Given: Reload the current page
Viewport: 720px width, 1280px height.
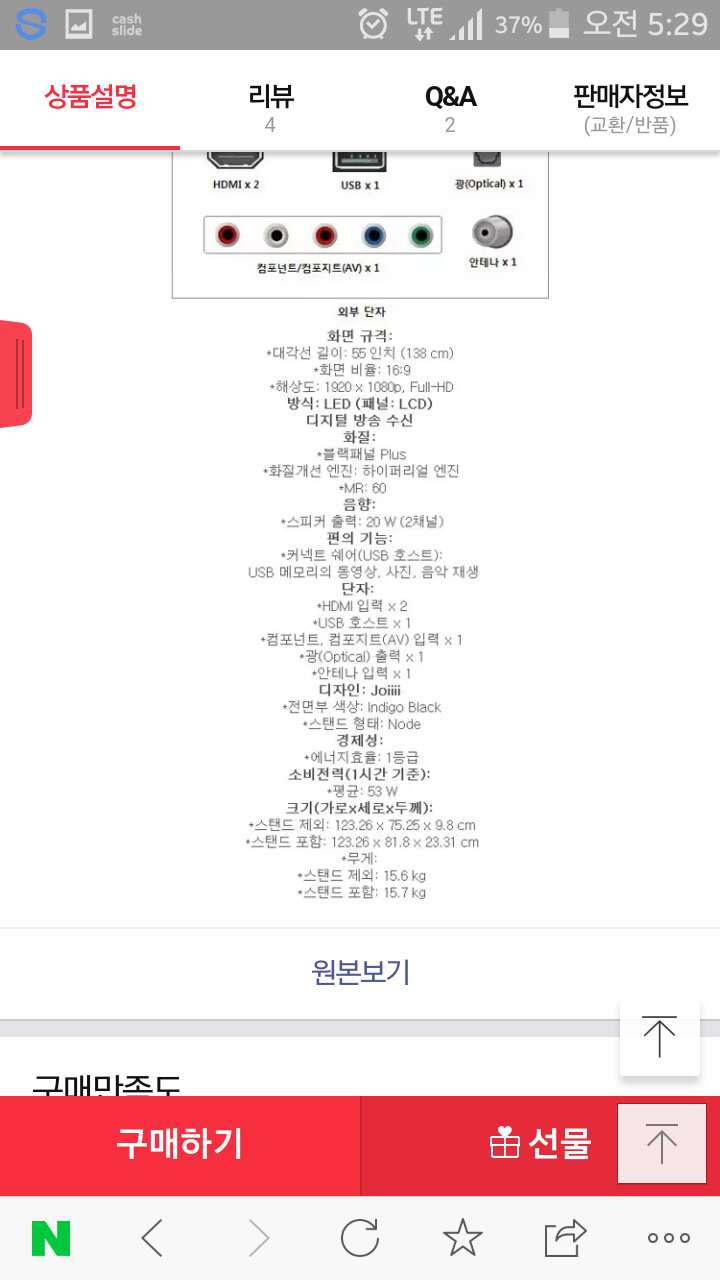Looking at the screenshot, I should 359,1239.
